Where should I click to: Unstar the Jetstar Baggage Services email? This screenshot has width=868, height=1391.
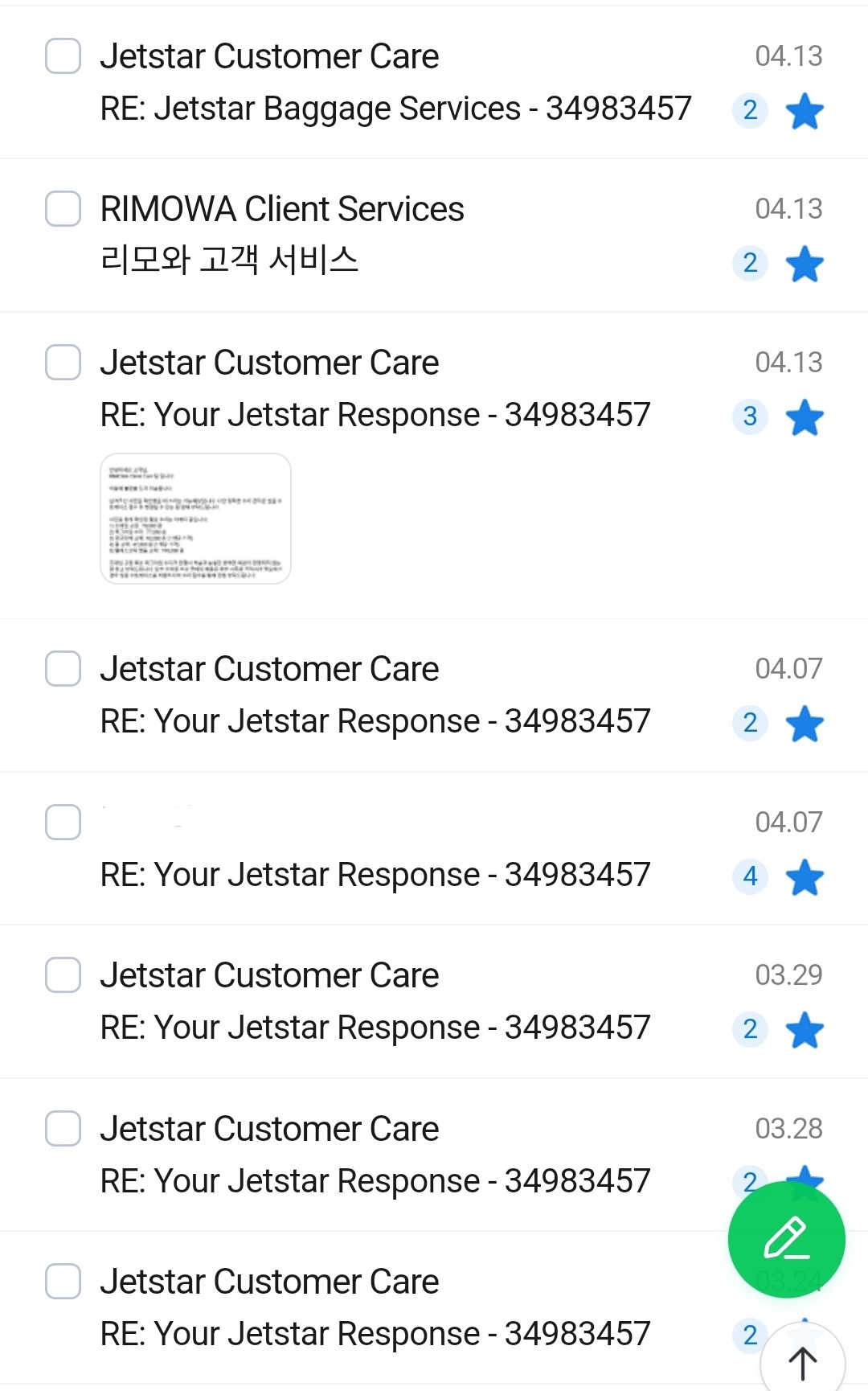pos(805,111)
